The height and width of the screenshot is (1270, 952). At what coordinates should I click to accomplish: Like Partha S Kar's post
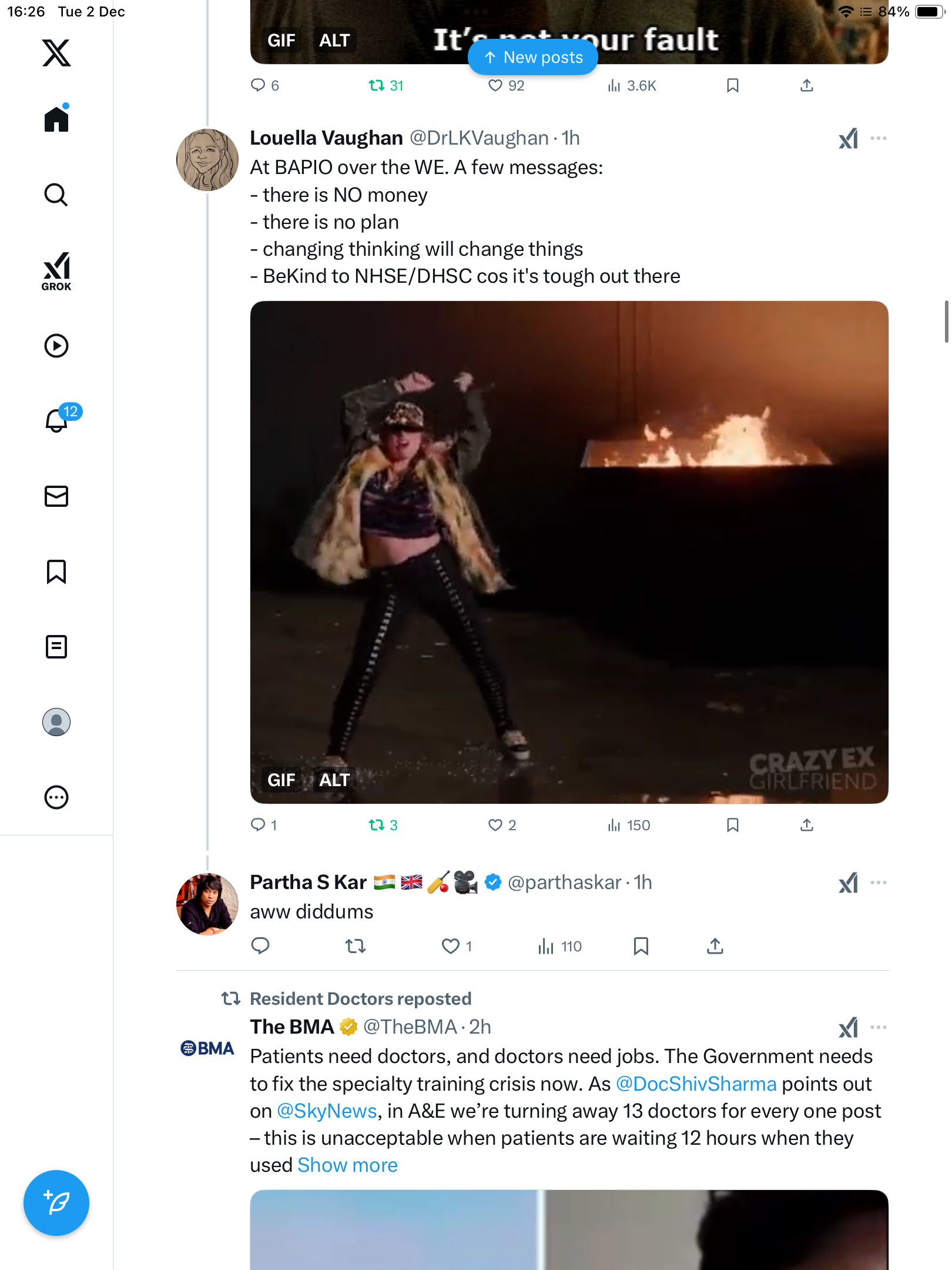pyautogui.click(x=450, y=947)
